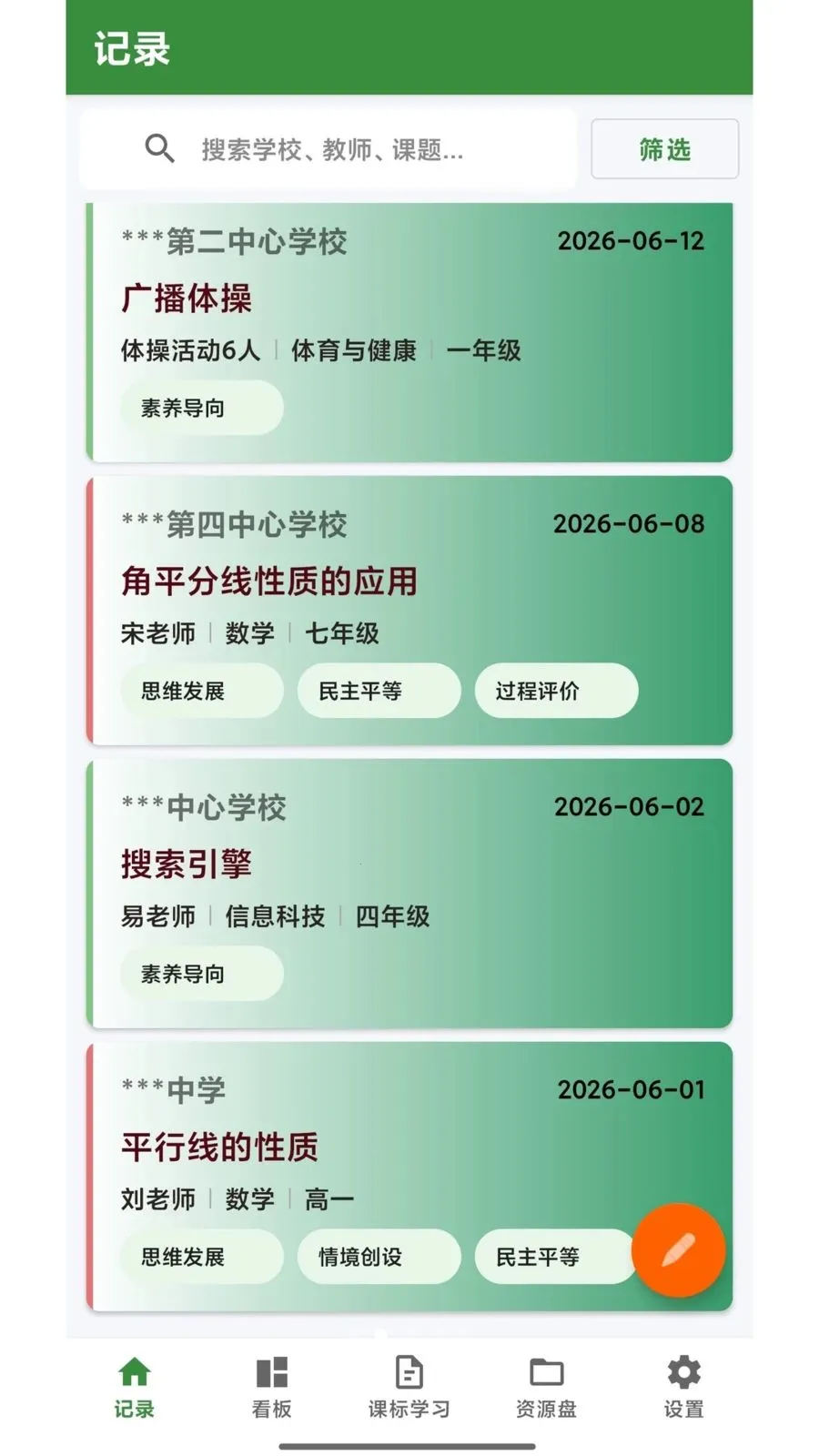Switch to the 看板 tab
This screenshot has height=1456, width=819.
pyautogui.click(x=271, y=1388)
